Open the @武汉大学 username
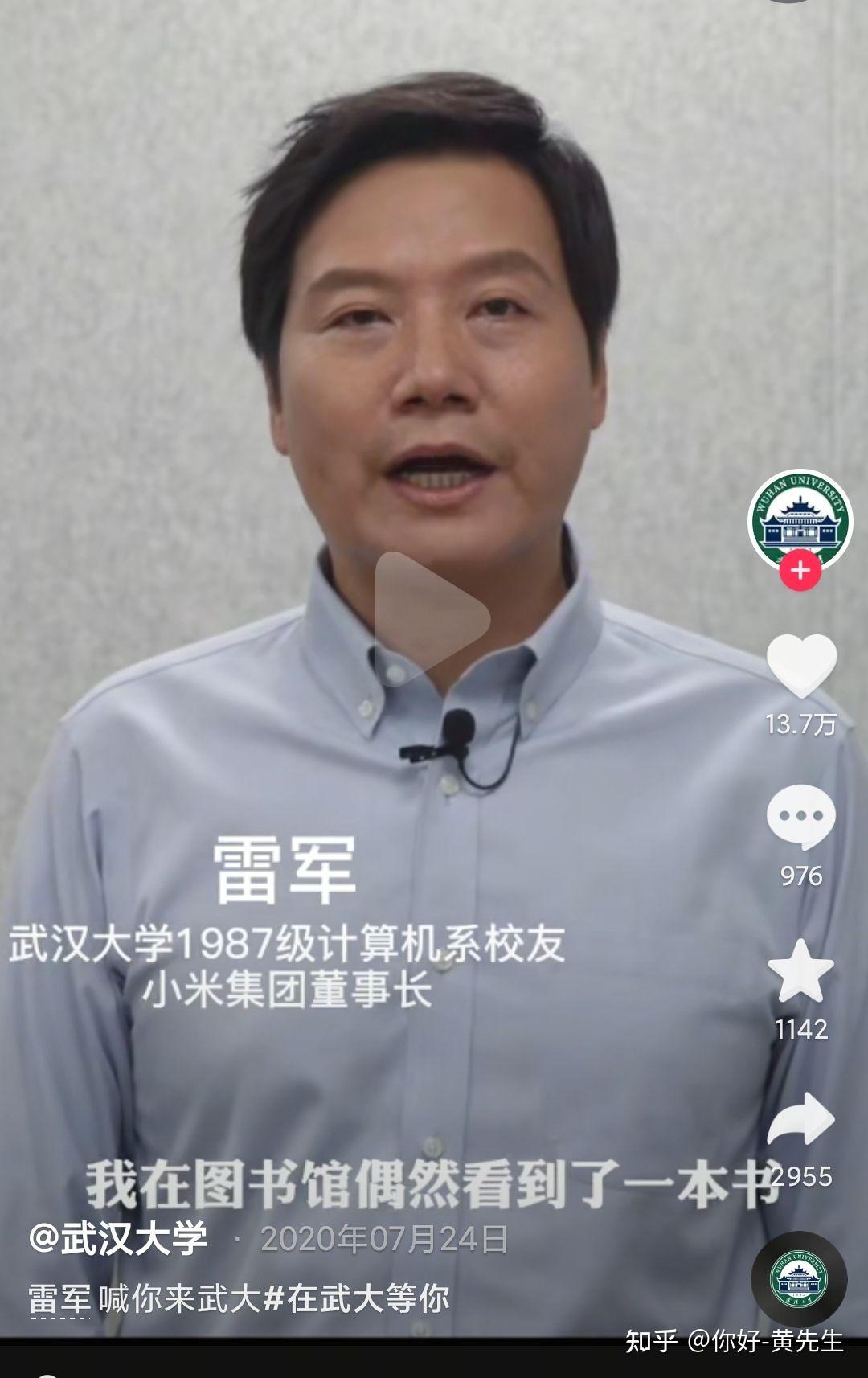868x1378 pixels. pos(118,1238)
